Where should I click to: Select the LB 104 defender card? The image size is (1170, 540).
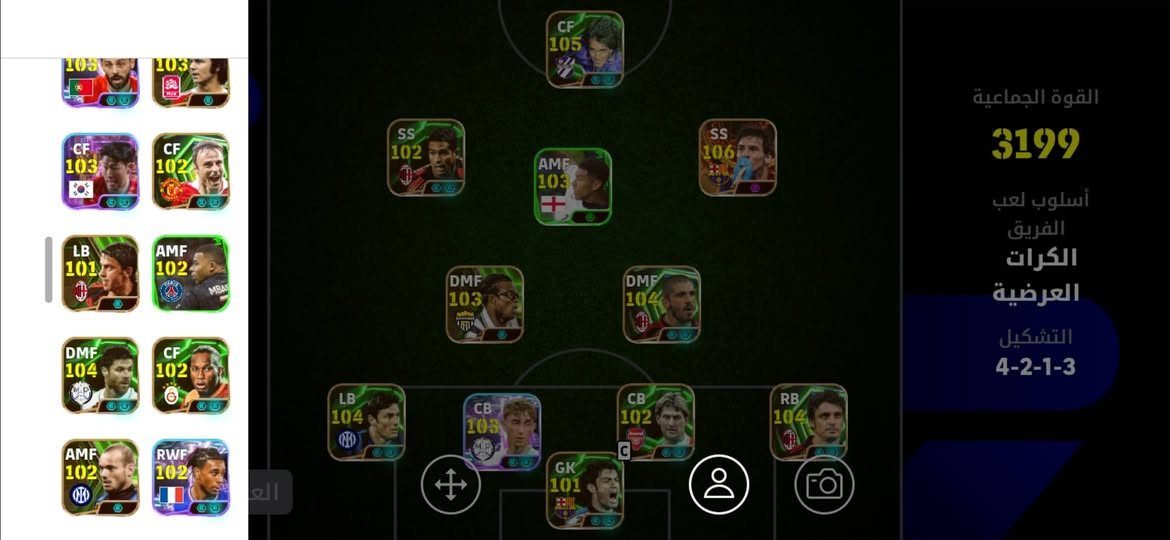(x=367, y=422)
